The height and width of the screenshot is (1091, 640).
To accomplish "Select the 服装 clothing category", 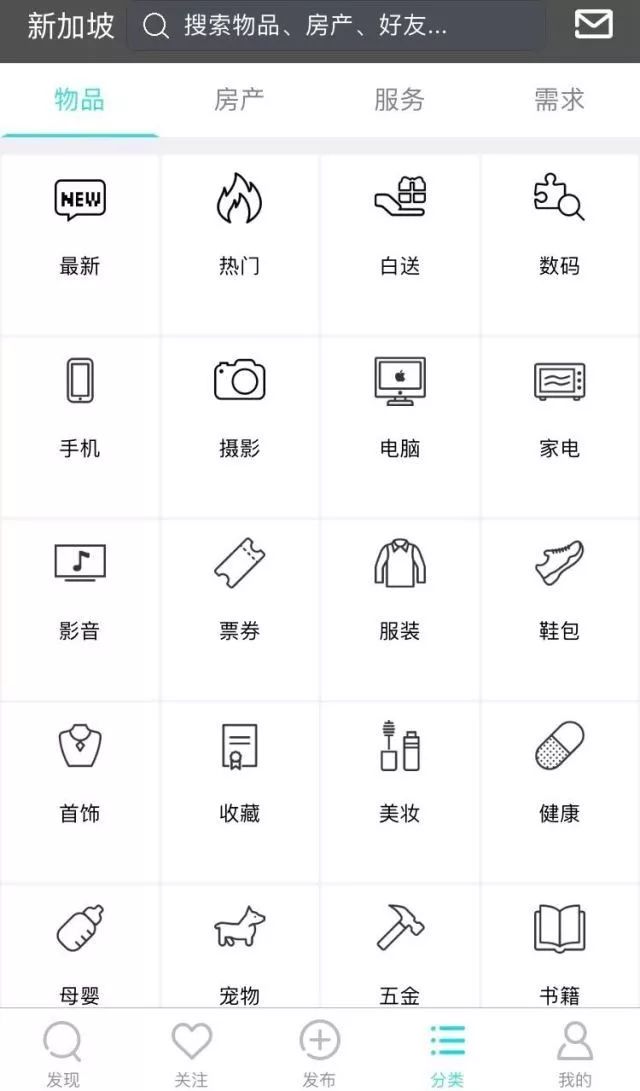I will pyautogui.click(x=400, y=590).
